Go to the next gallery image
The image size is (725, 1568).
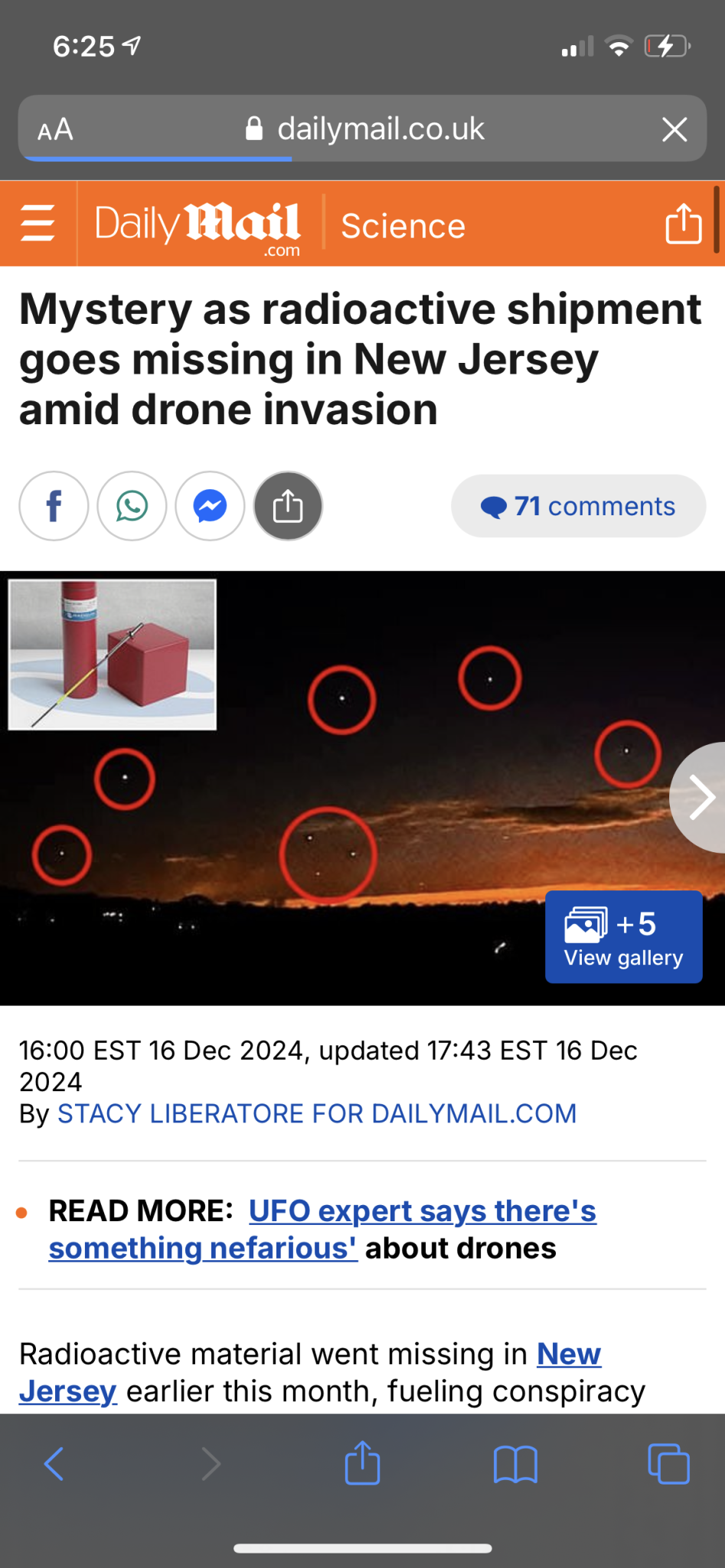[x=701, y=797]
